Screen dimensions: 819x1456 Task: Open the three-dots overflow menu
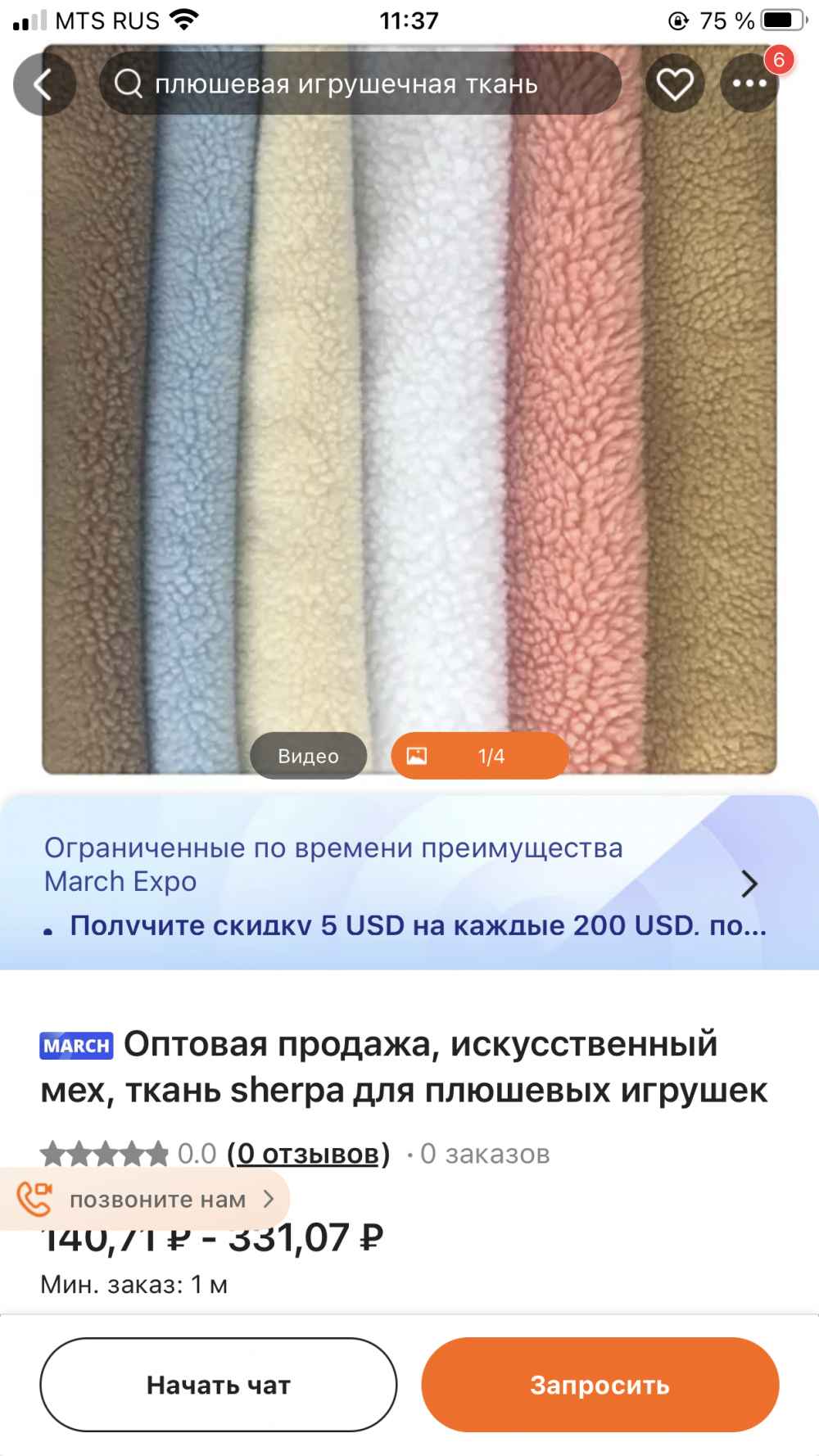pyautogui.click(x=749, y=84)
